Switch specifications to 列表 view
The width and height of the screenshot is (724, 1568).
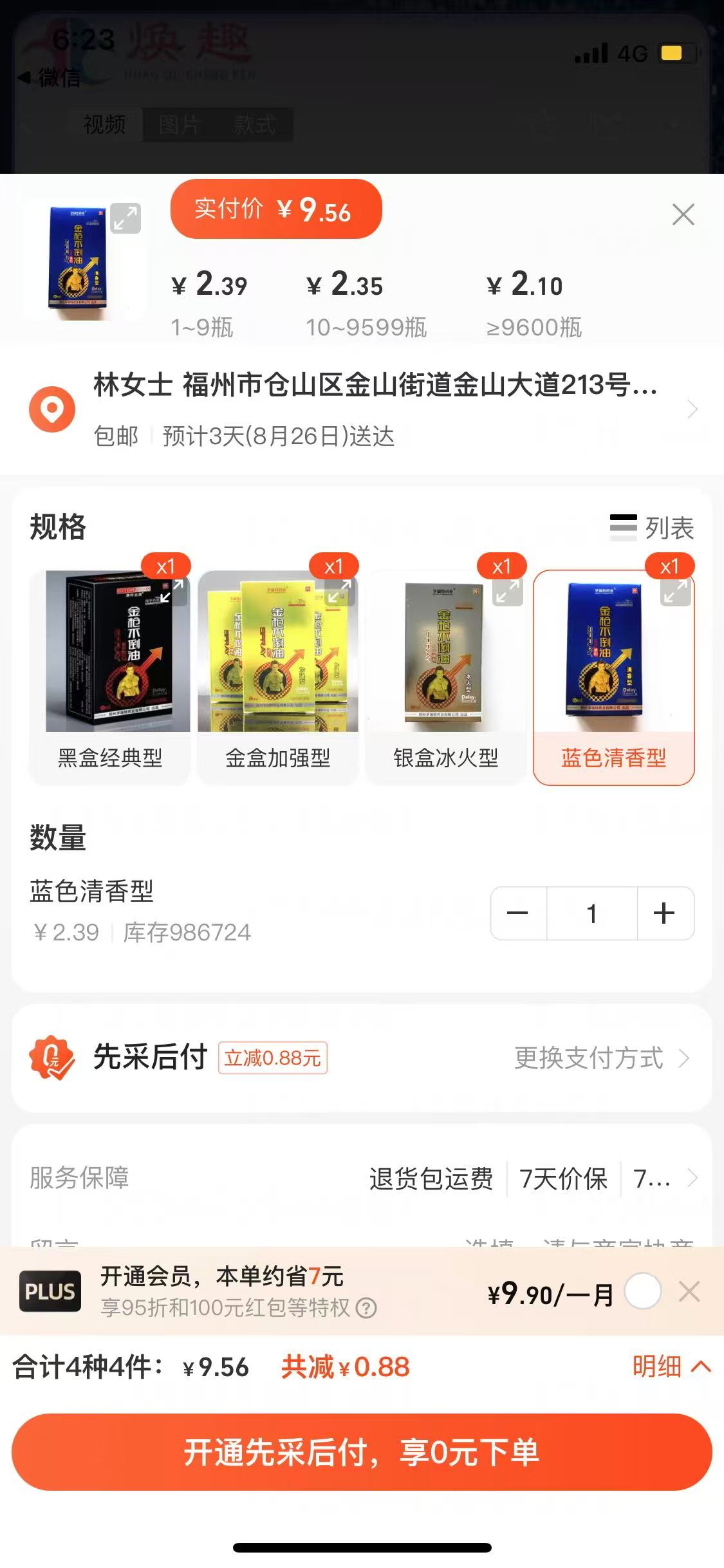[x=651, y=528]
